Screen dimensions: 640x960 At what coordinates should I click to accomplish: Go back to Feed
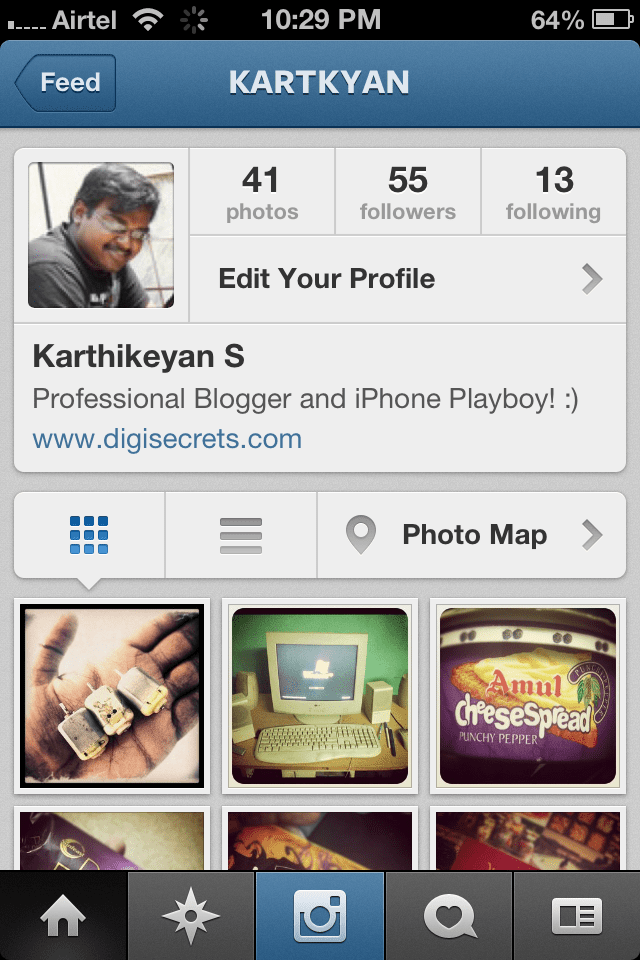tap(66, 83)
